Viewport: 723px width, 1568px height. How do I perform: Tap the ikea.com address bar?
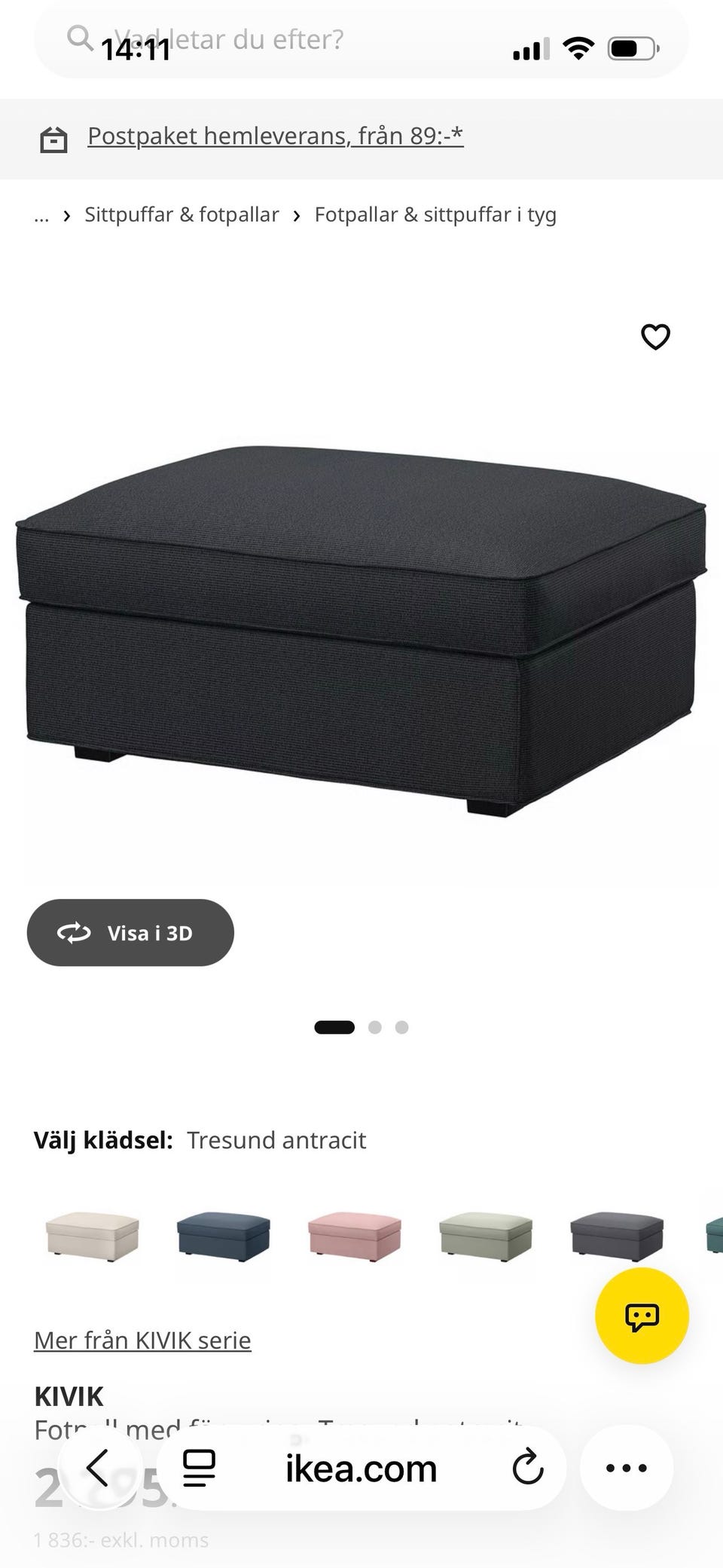click(361, 1469)
